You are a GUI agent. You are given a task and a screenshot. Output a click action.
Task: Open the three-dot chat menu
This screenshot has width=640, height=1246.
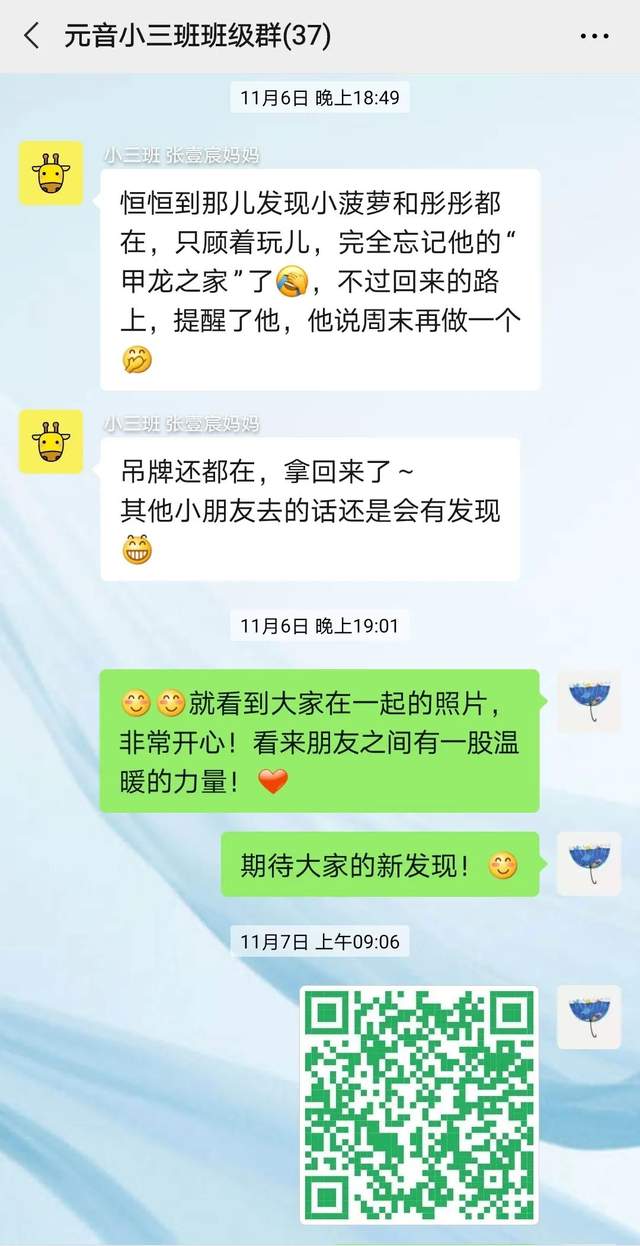(594, 37)
